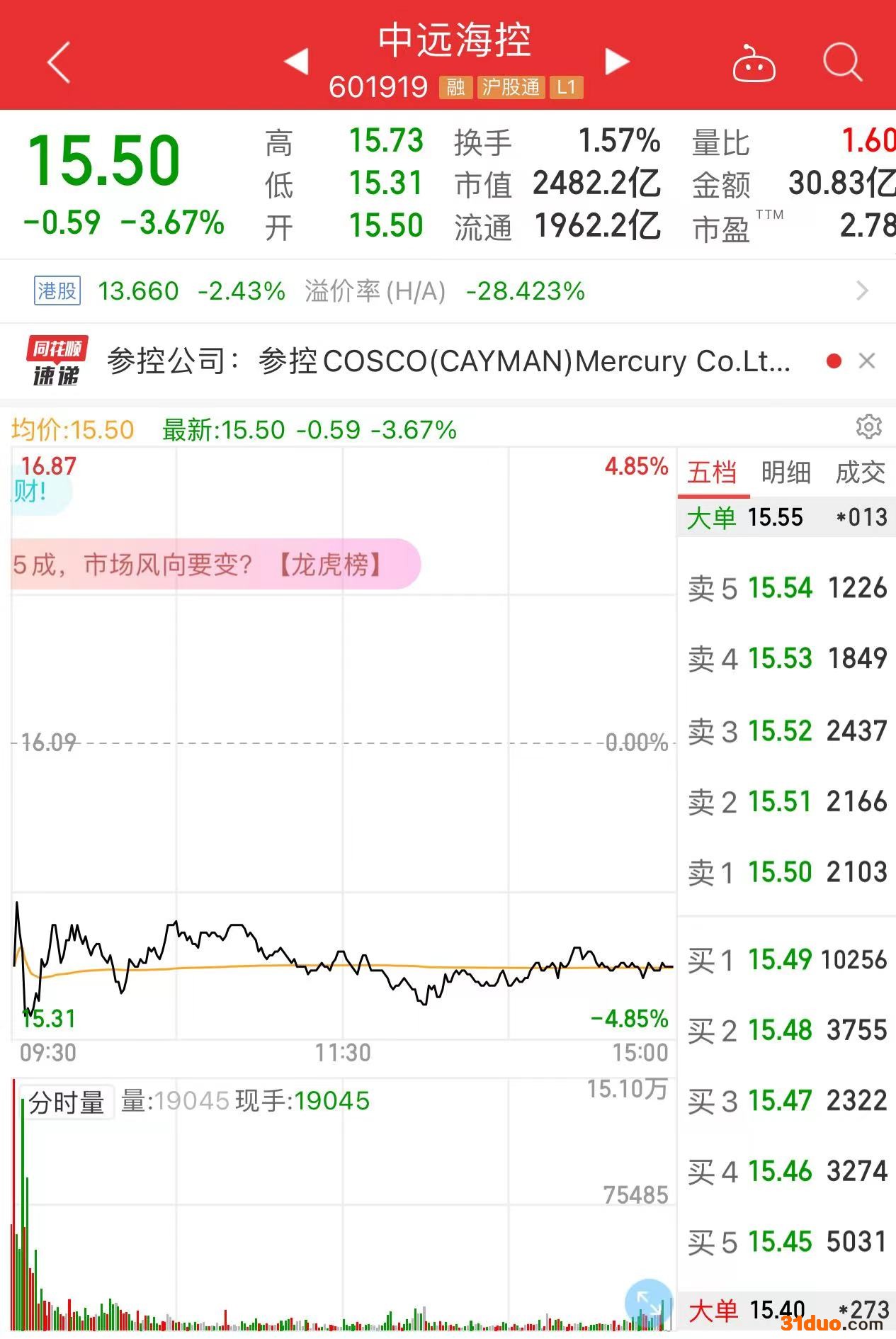
Task: Select the 买1 15.49 order row
Action: [x=786, y=960]
